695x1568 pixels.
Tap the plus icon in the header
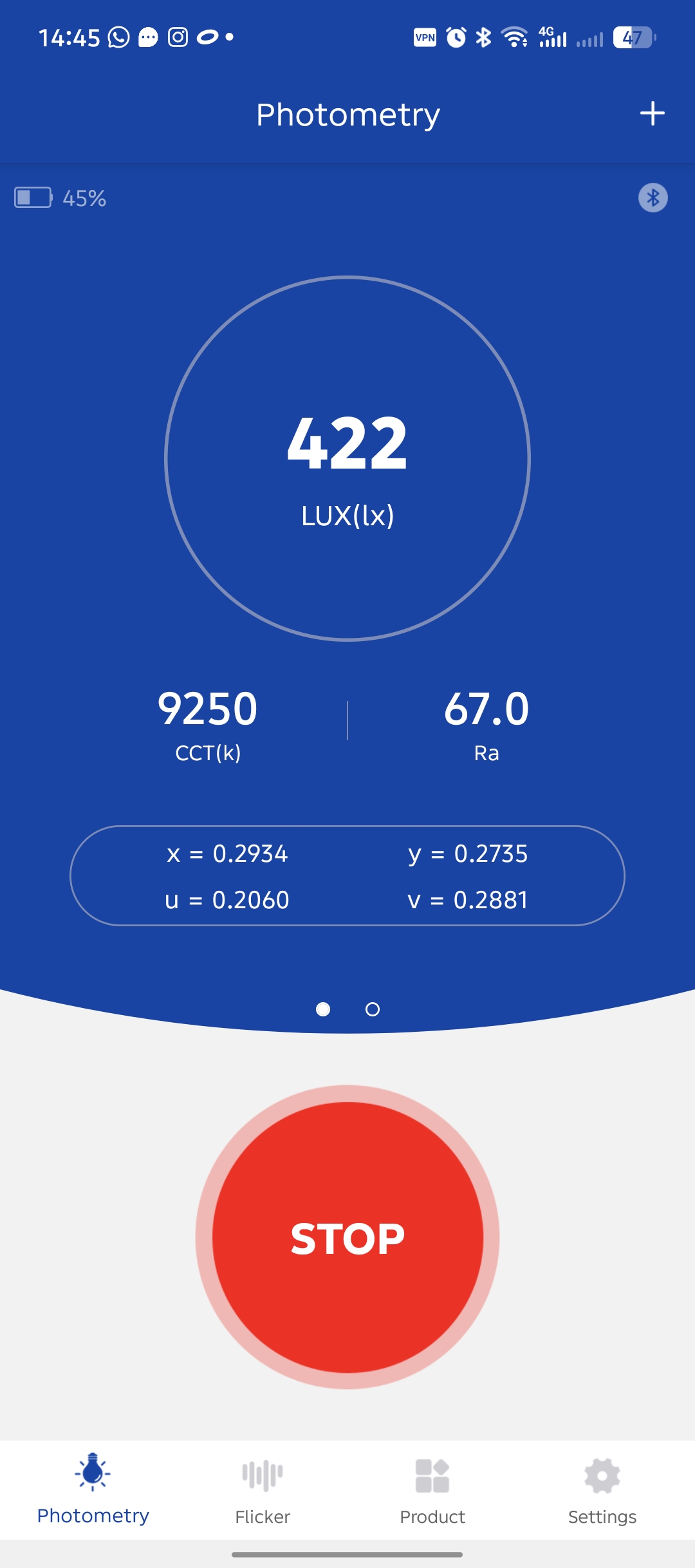click(652, 113)
